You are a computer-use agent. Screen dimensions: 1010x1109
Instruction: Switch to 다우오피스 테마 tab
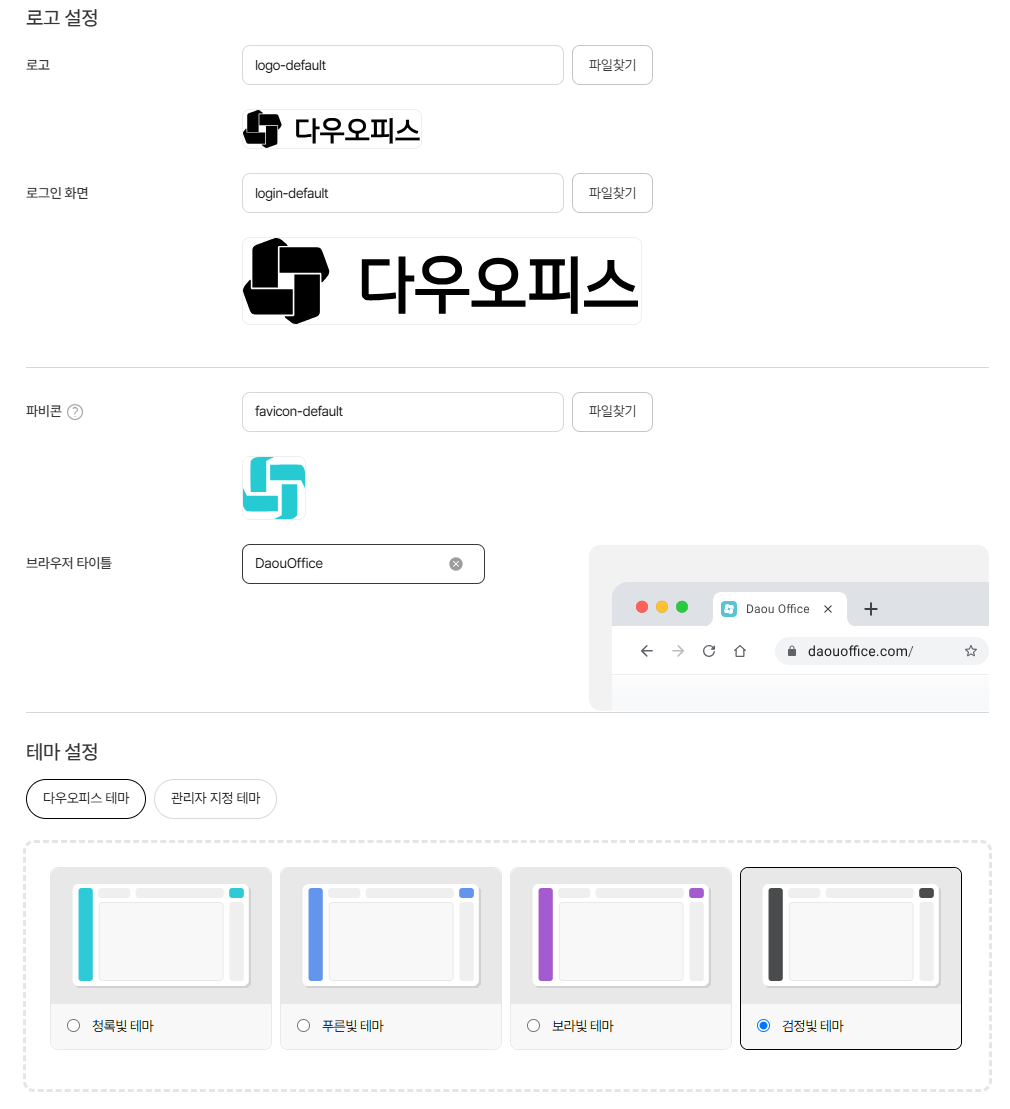[86, 799]
